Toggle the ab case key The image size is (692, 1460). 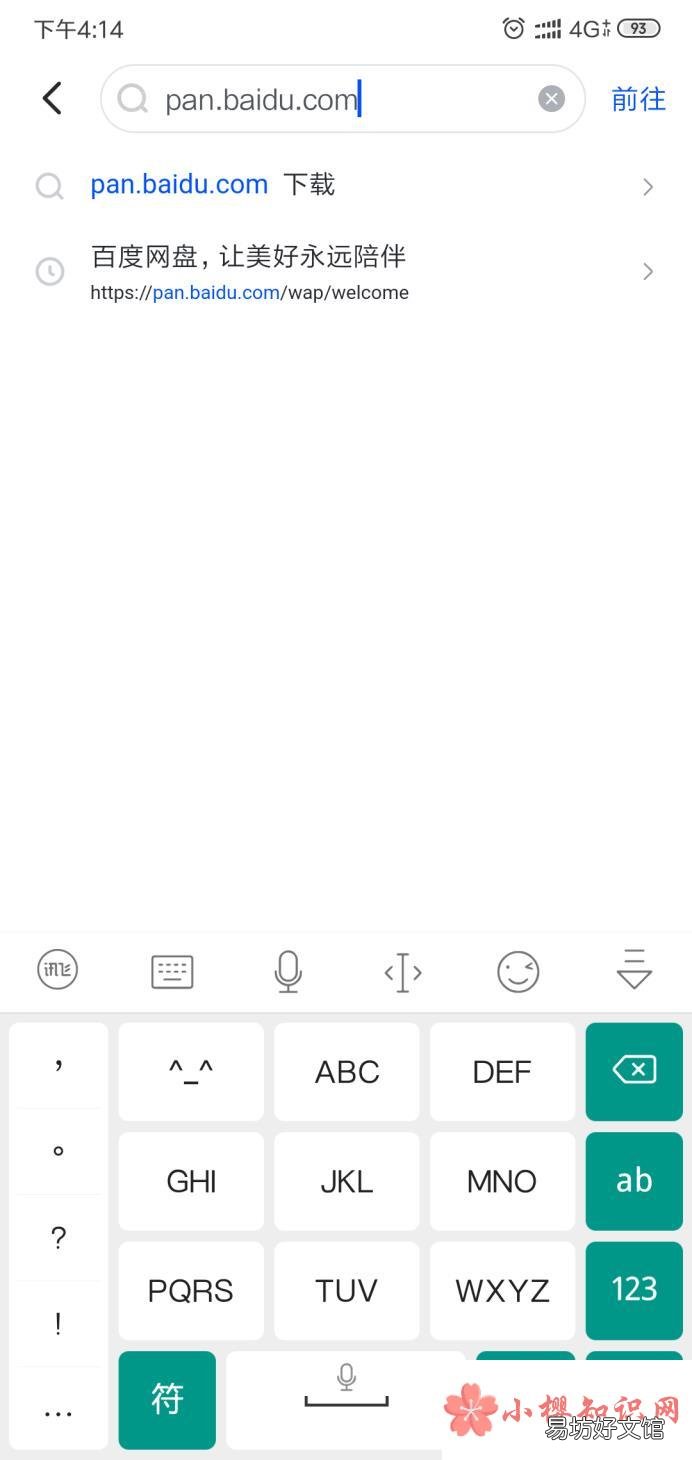[634, 1181]
